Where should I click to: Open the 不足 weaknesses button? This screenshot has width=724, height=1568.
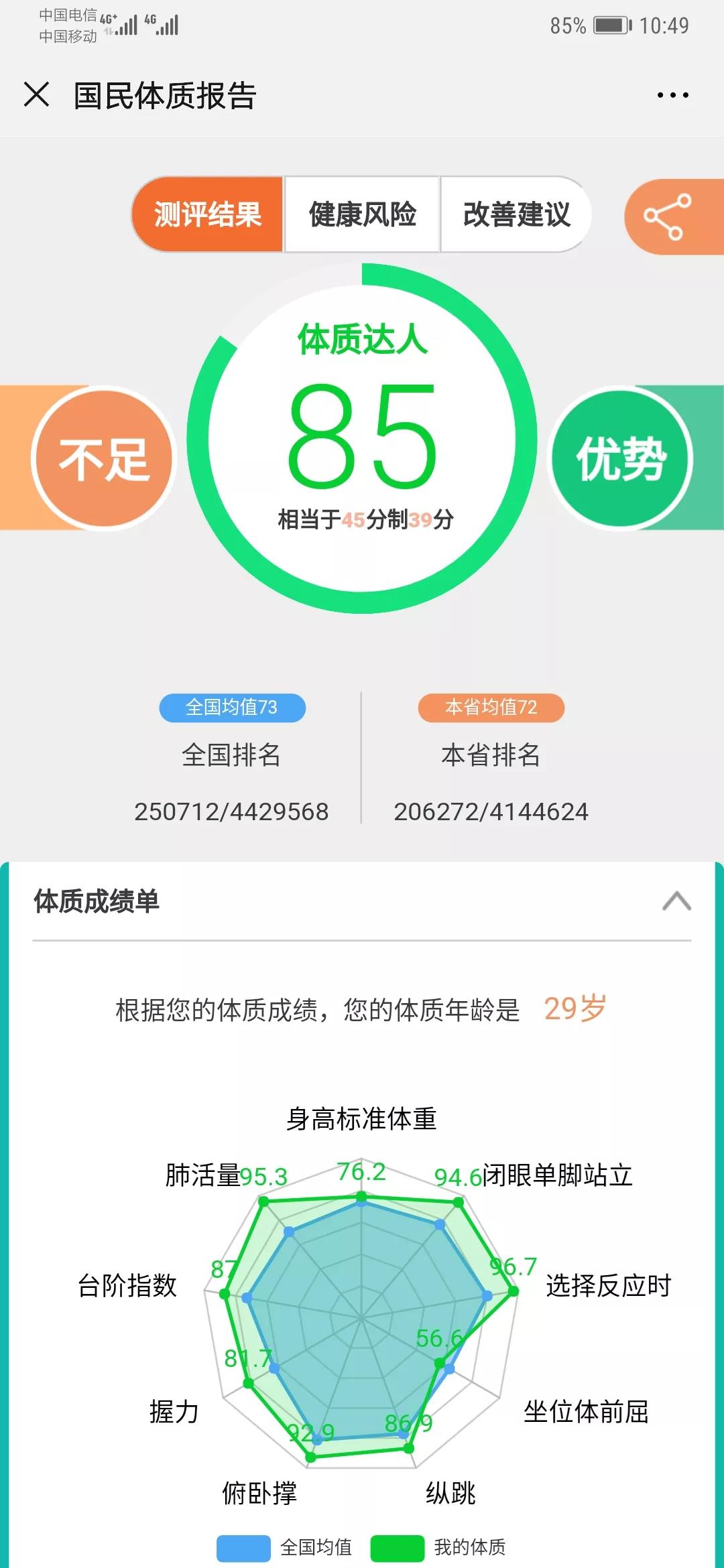coord(104,458)
